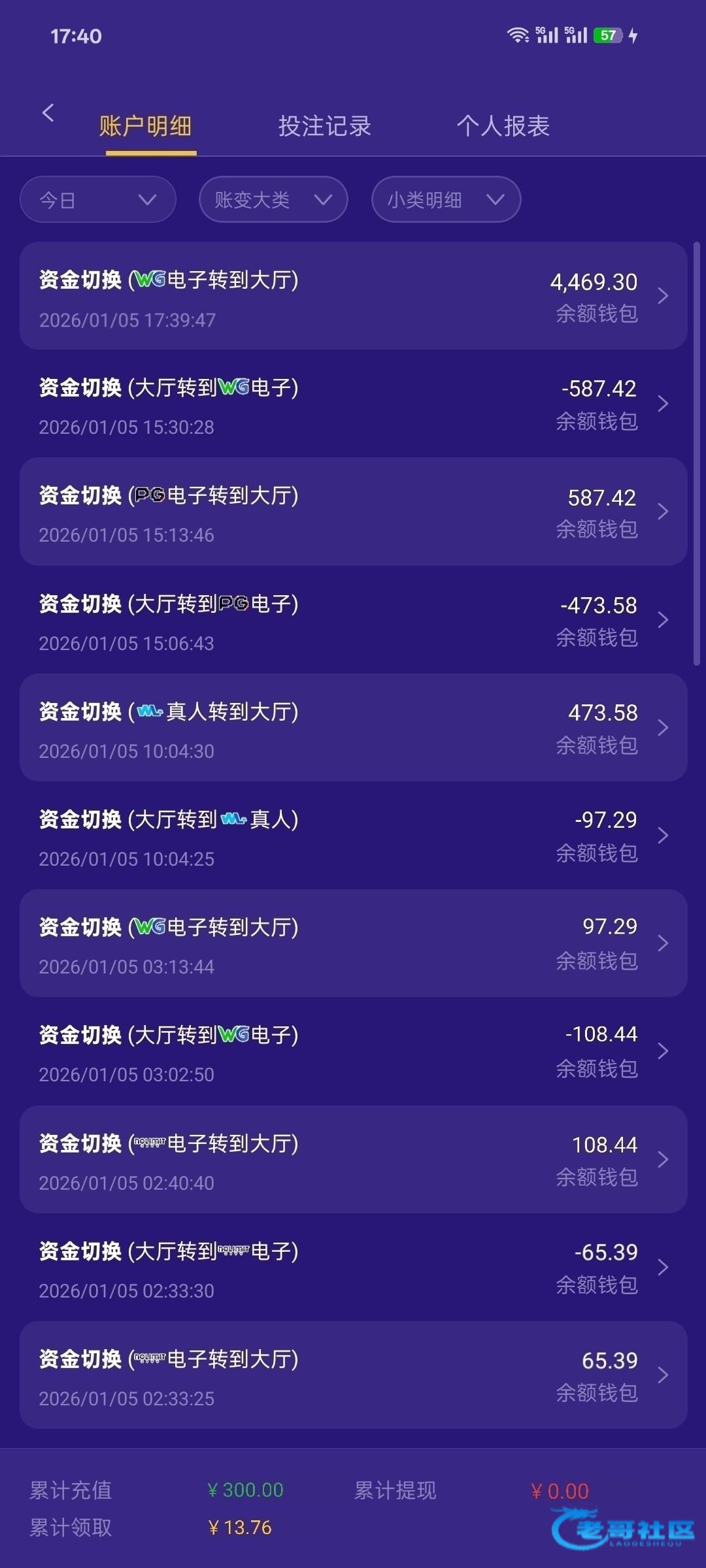Image resolution: width=706 pixels, height=1568 pixels.
Task: Open the -473.58 transfer record
Action: [x=353, y=620]
